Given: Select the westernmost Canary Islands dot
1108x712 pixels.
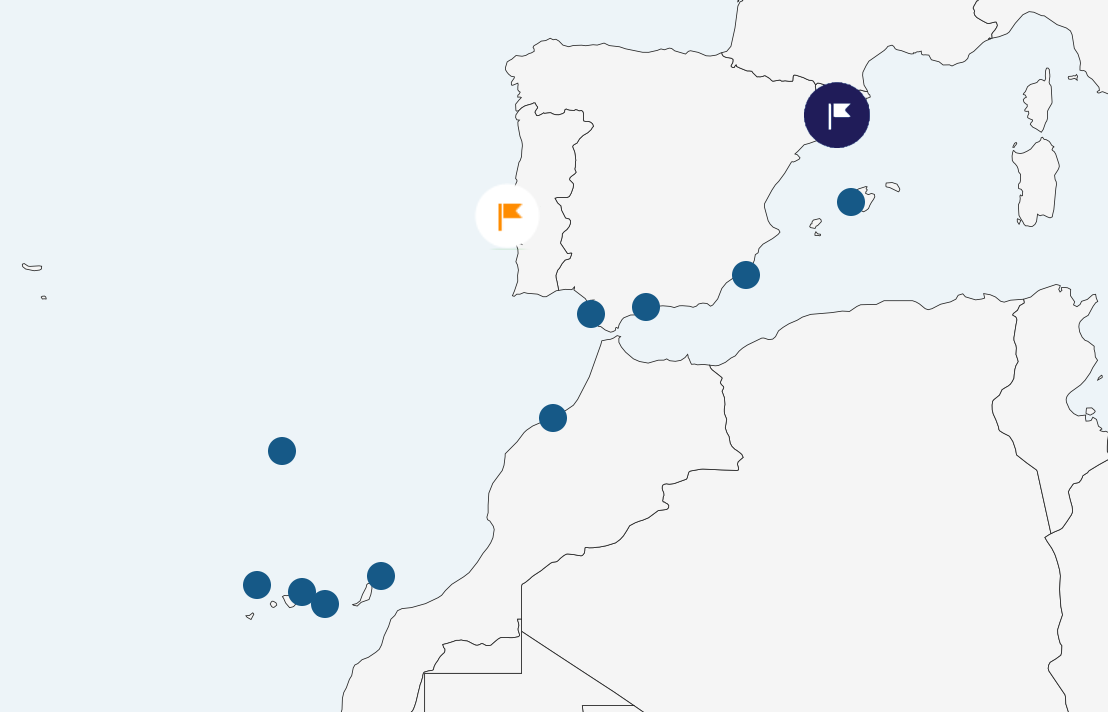Looking at the screenshot, I should [x=257, y=585].
